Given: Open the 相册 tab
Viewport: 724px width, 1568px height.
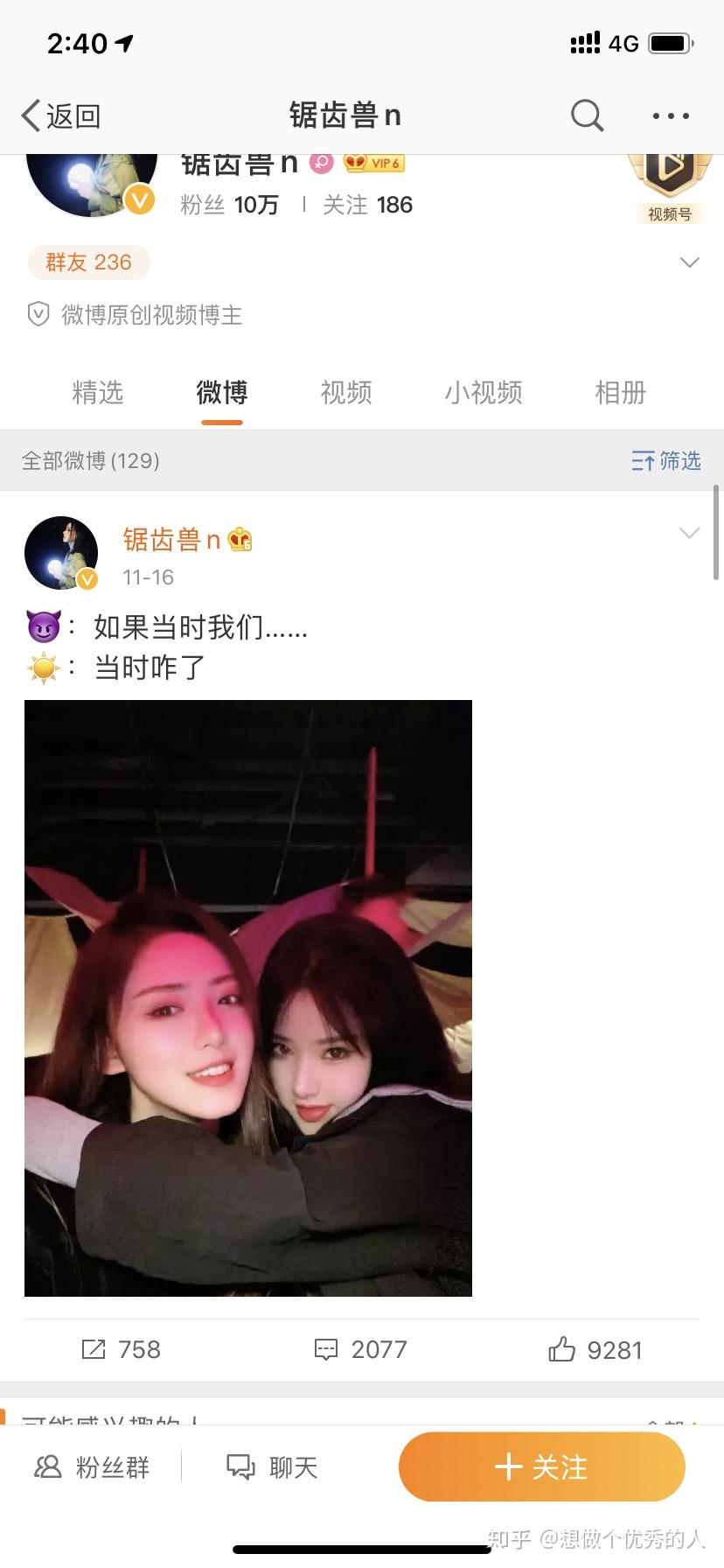Looking at the screenshot, I should click(620, 393).
